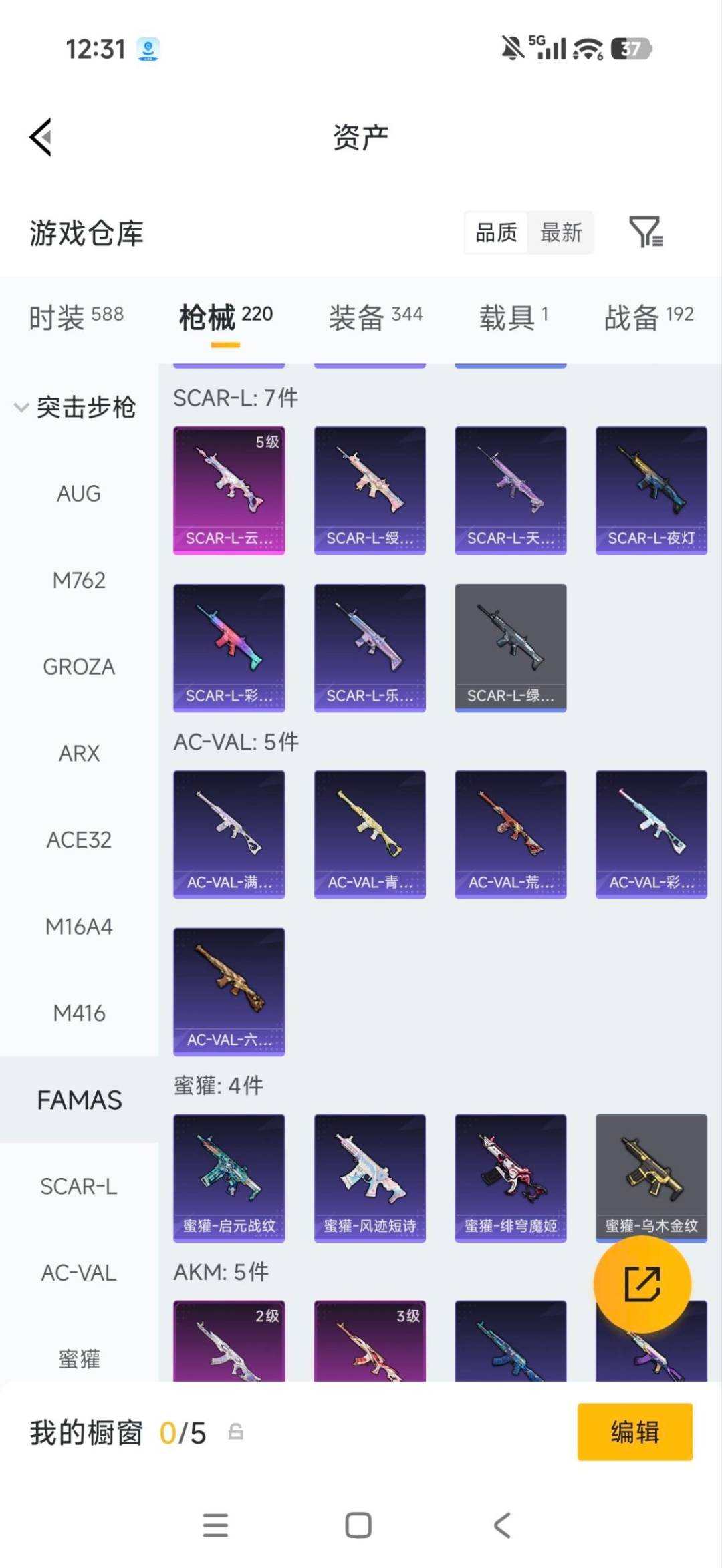Open the level 5 SCAR-L-云 skin
Viewport: 722px width, 1568px height.
tap(229, 490)
